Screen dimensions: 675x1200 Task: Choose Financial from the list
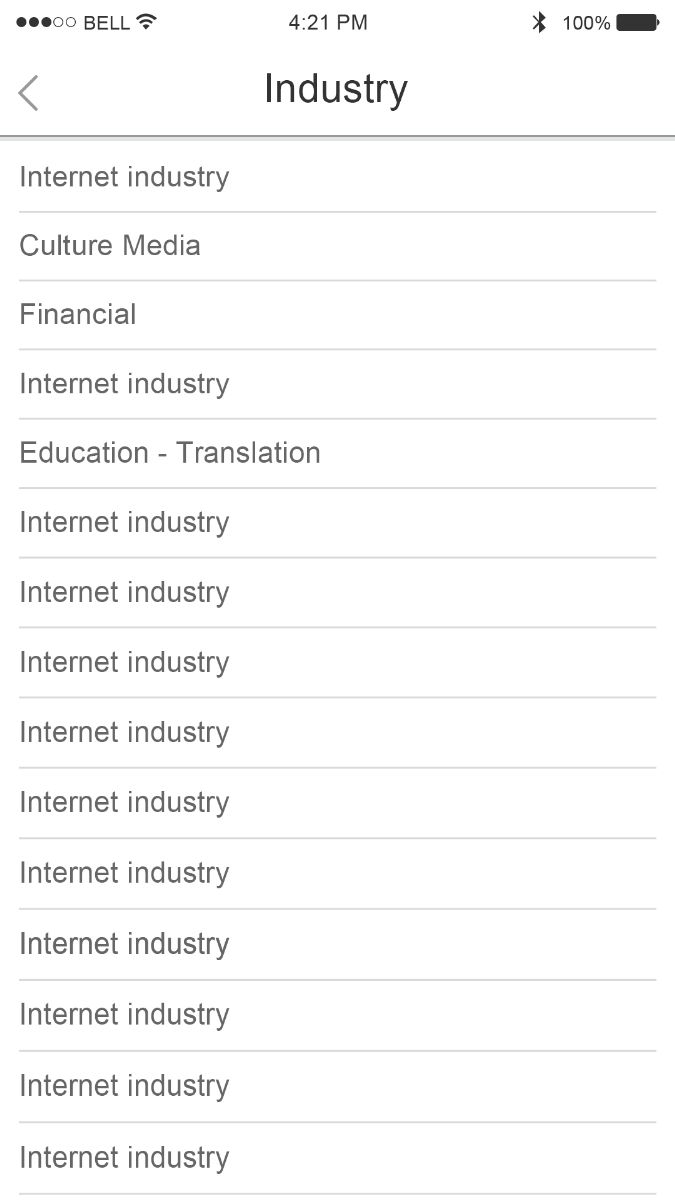tap(337, 315)
